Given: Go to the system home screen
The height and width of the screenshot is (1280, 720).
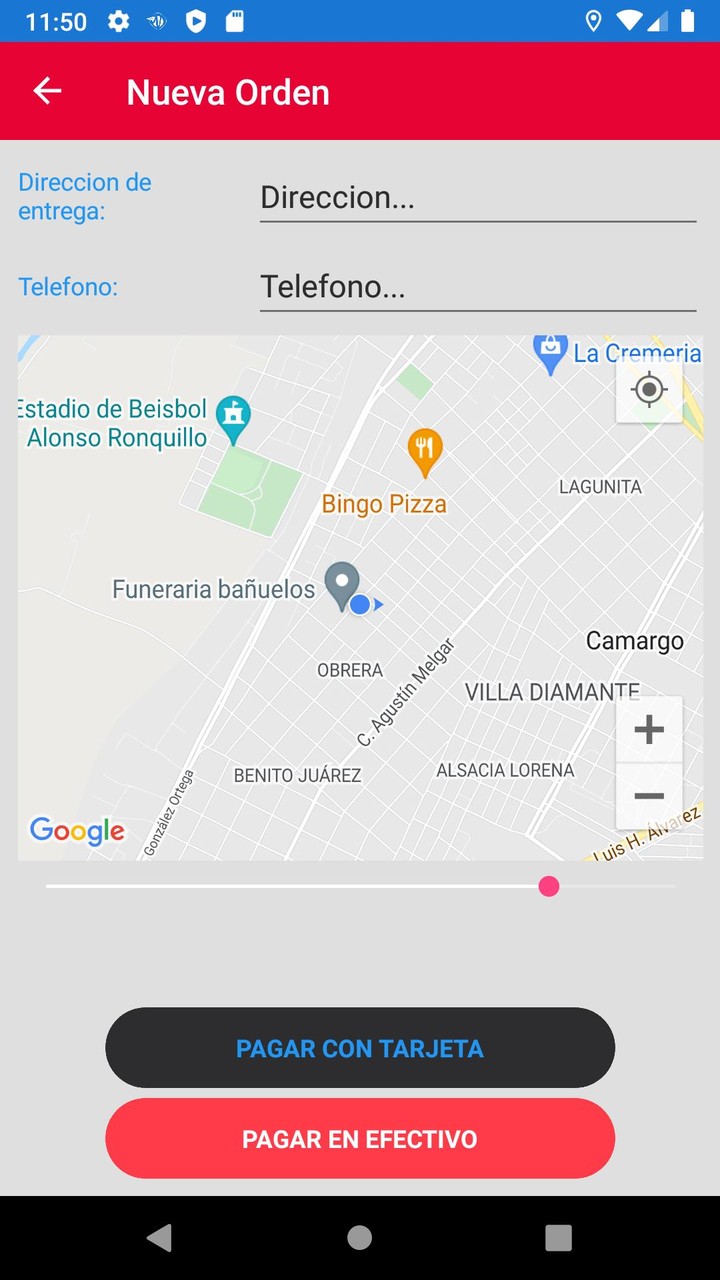Looking at the screenshot, I should click(360, 1238).
